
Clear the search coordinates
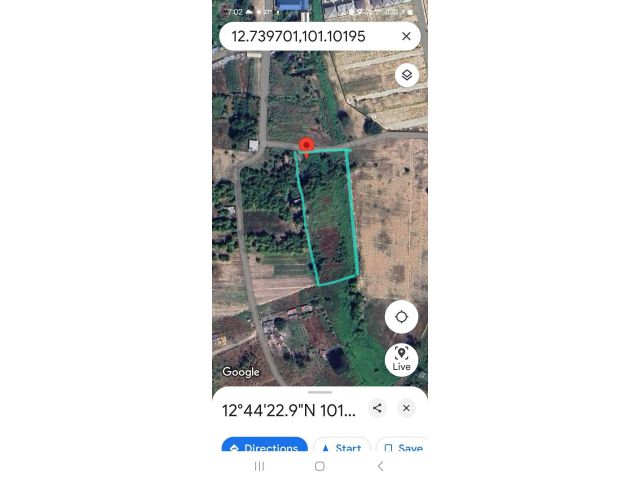(x=406, y=36)
